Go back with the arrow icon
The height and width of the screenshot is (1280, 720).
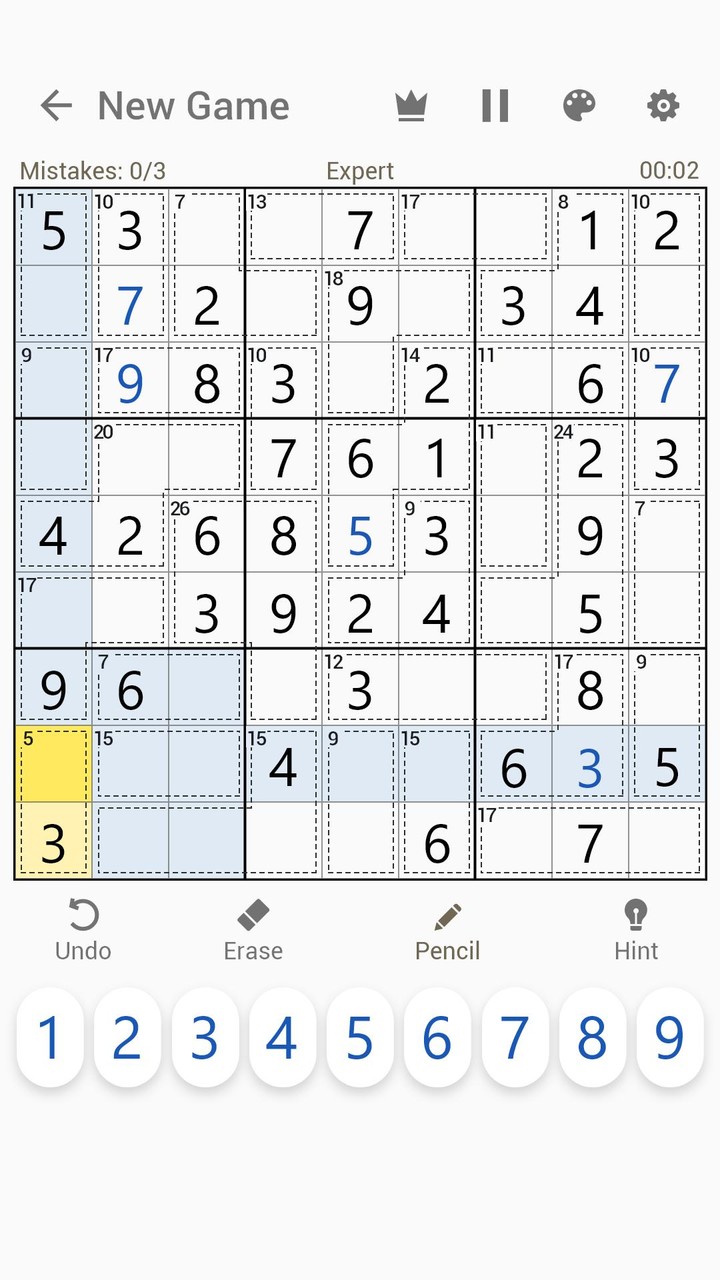click(x=56, y=105)
